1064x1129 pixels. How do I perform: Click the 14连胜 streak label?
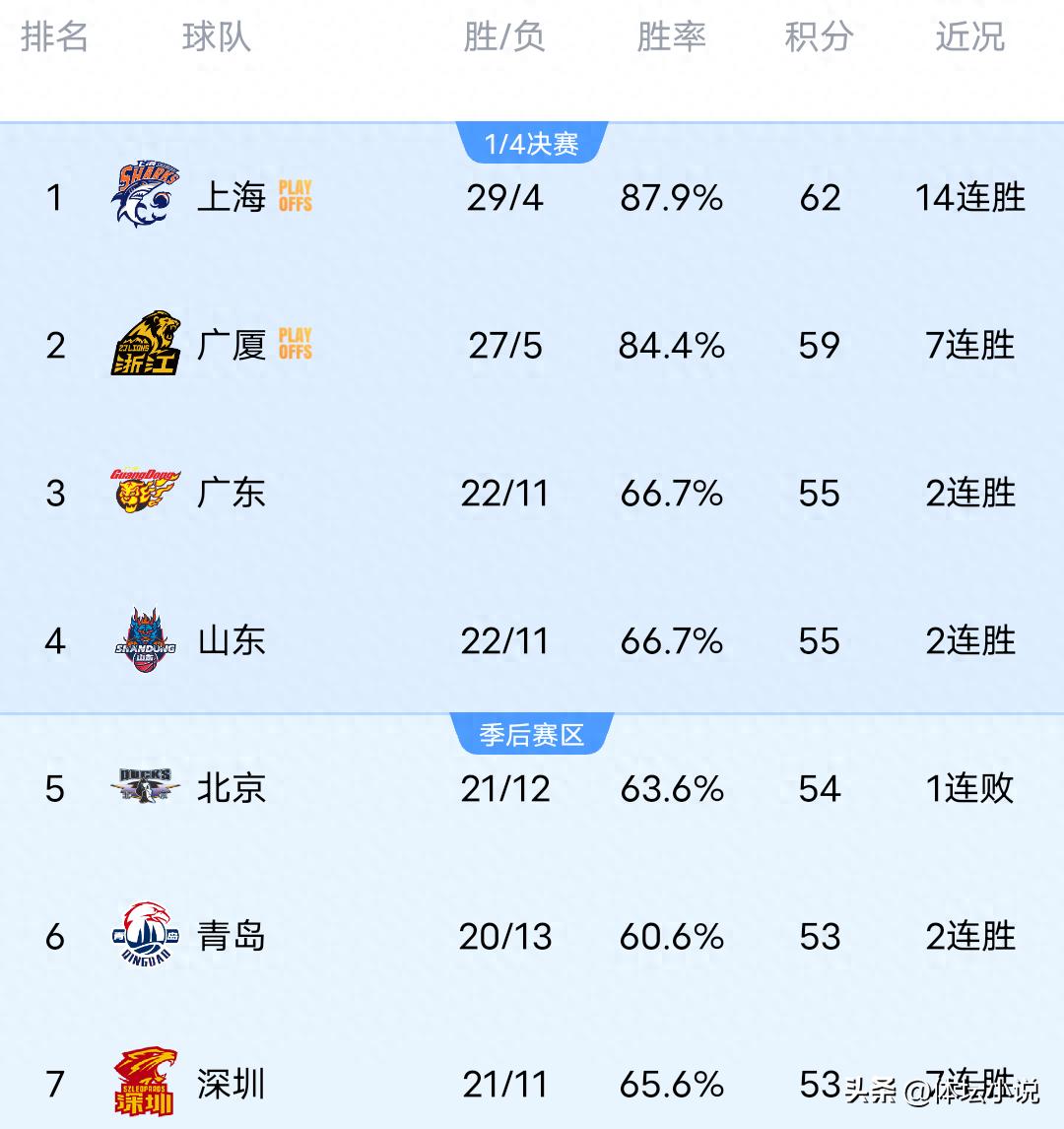pos(968,197)
